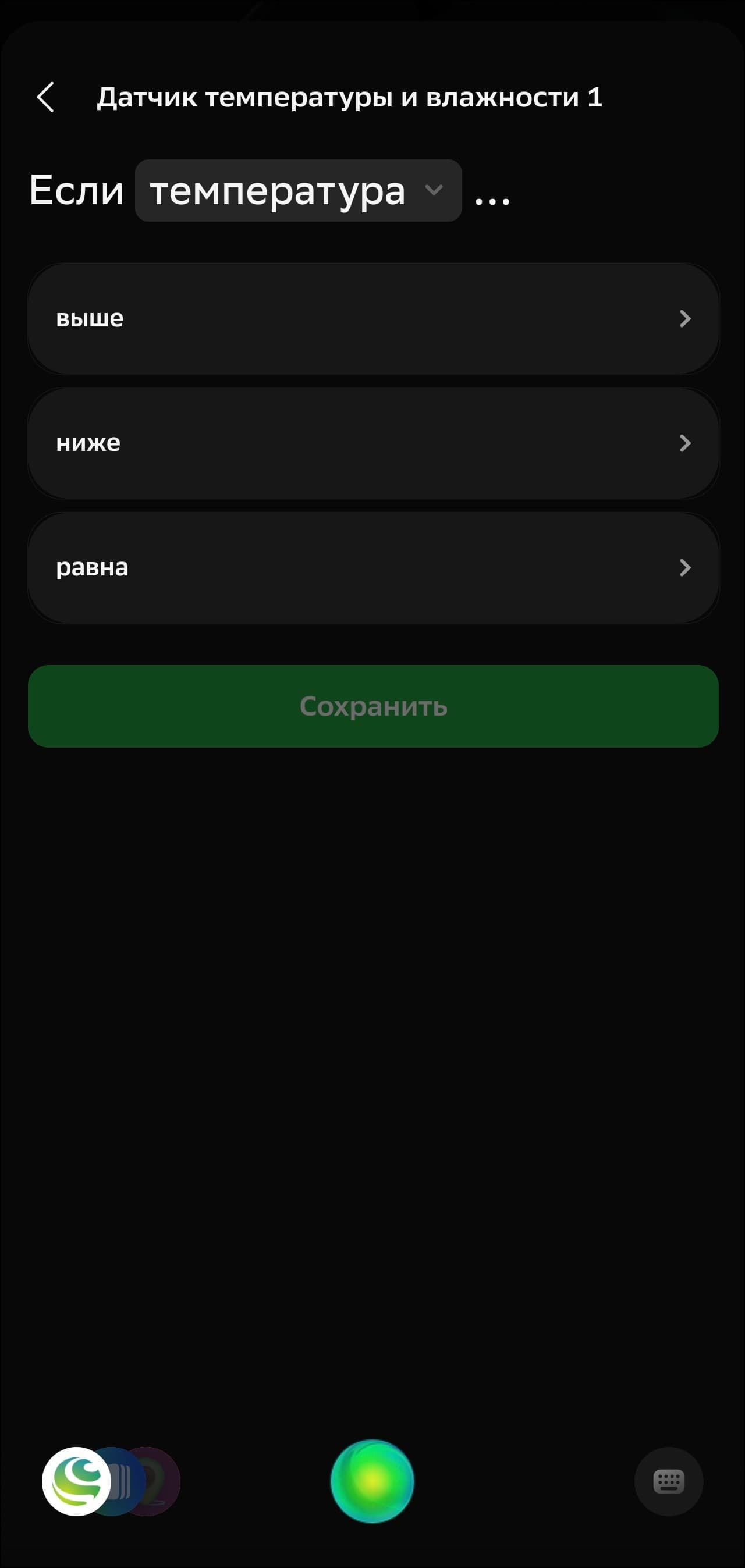Expand the «температура» parameter dropdown
745x1568 pixels.
[x=298, y=190]
